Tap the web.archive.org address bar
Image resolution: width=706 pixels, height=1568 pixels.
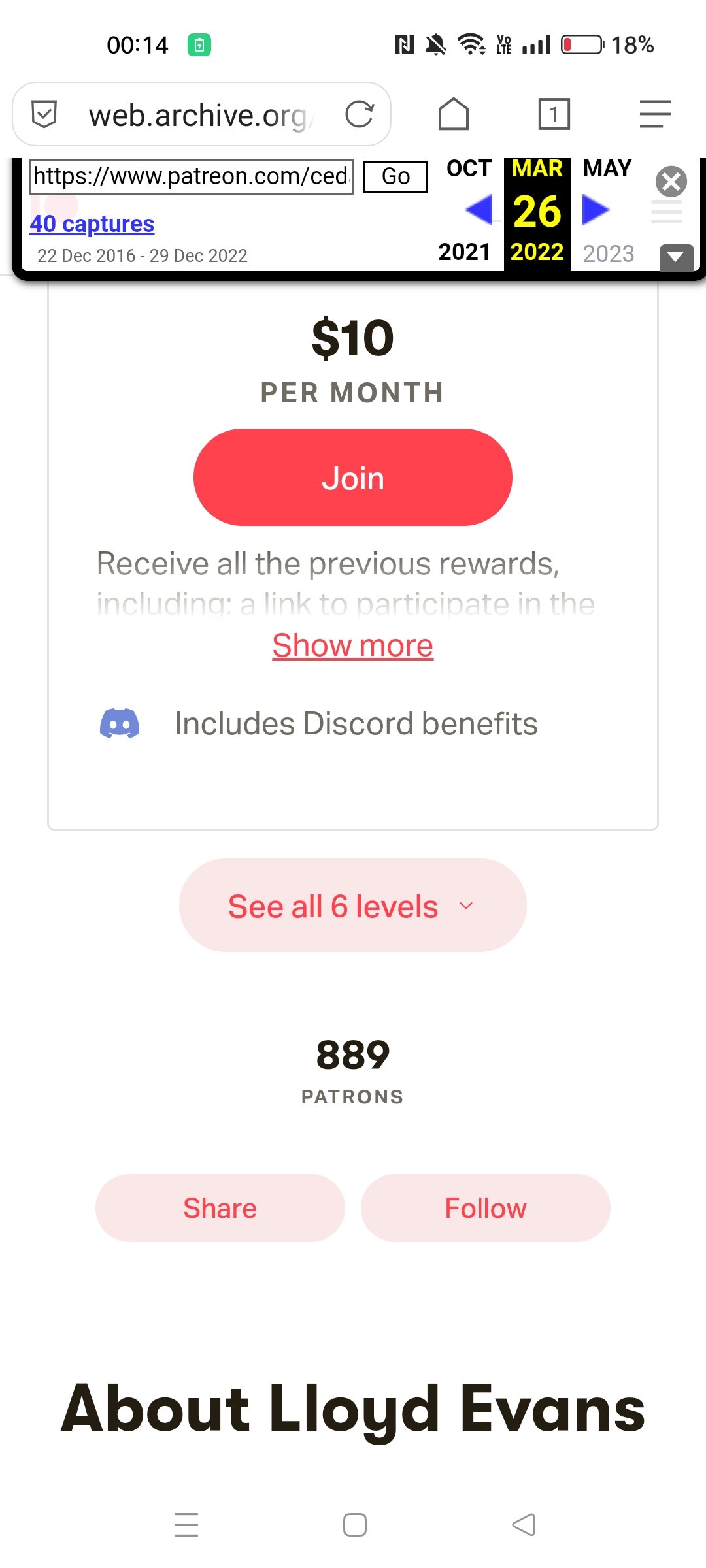[201, 114]
